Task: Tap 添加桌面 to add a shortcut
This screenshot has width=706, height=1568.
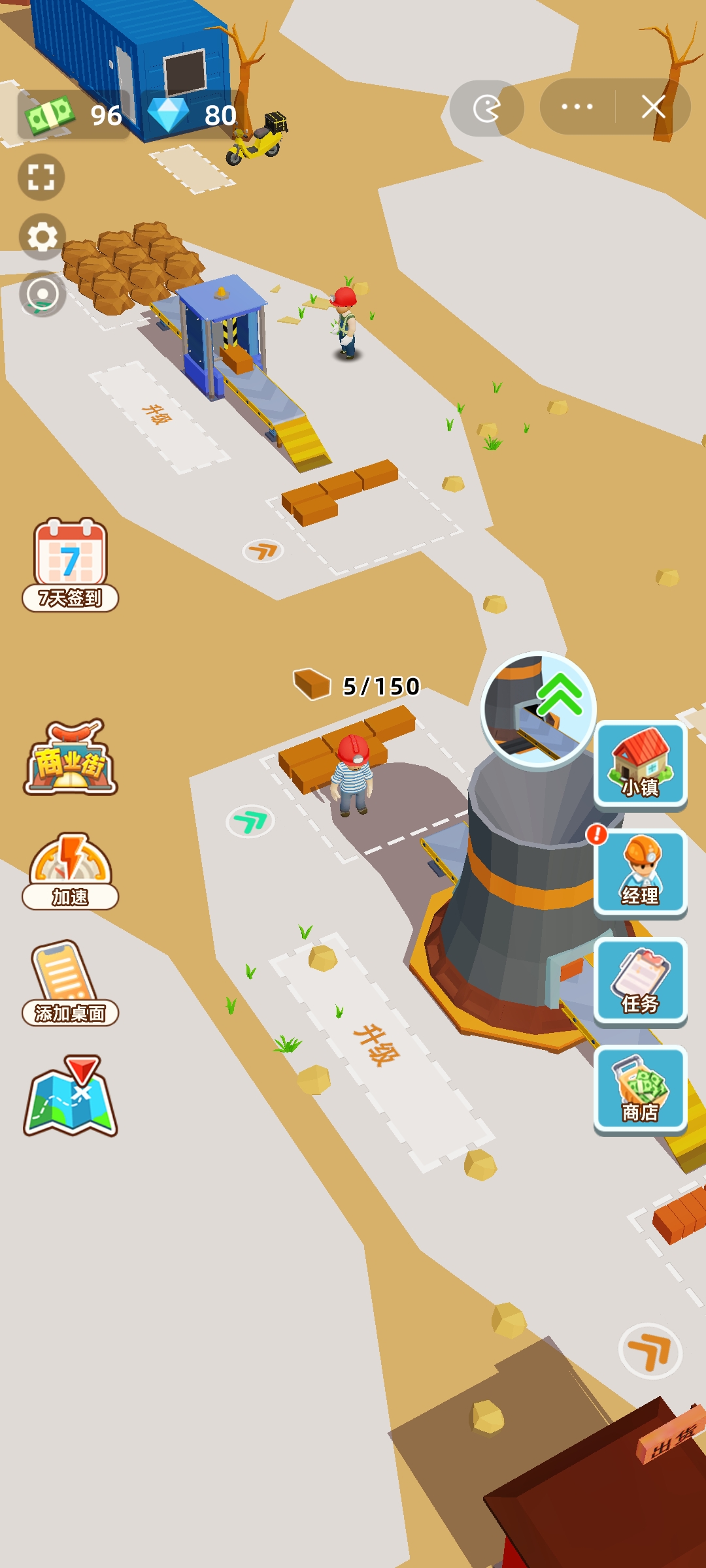Action: pos(71,983)
